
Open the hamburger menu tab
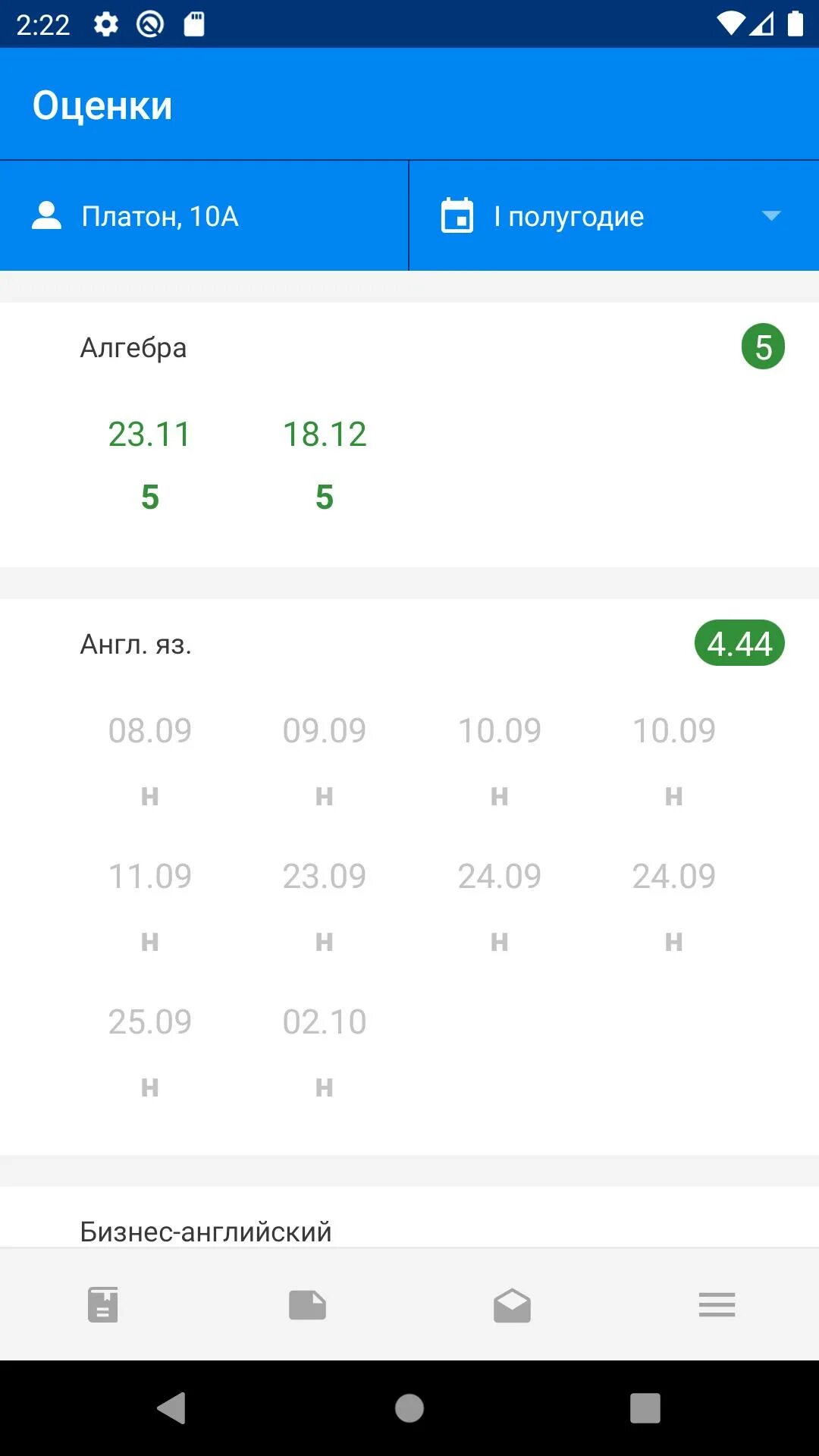coord(717,1304)
